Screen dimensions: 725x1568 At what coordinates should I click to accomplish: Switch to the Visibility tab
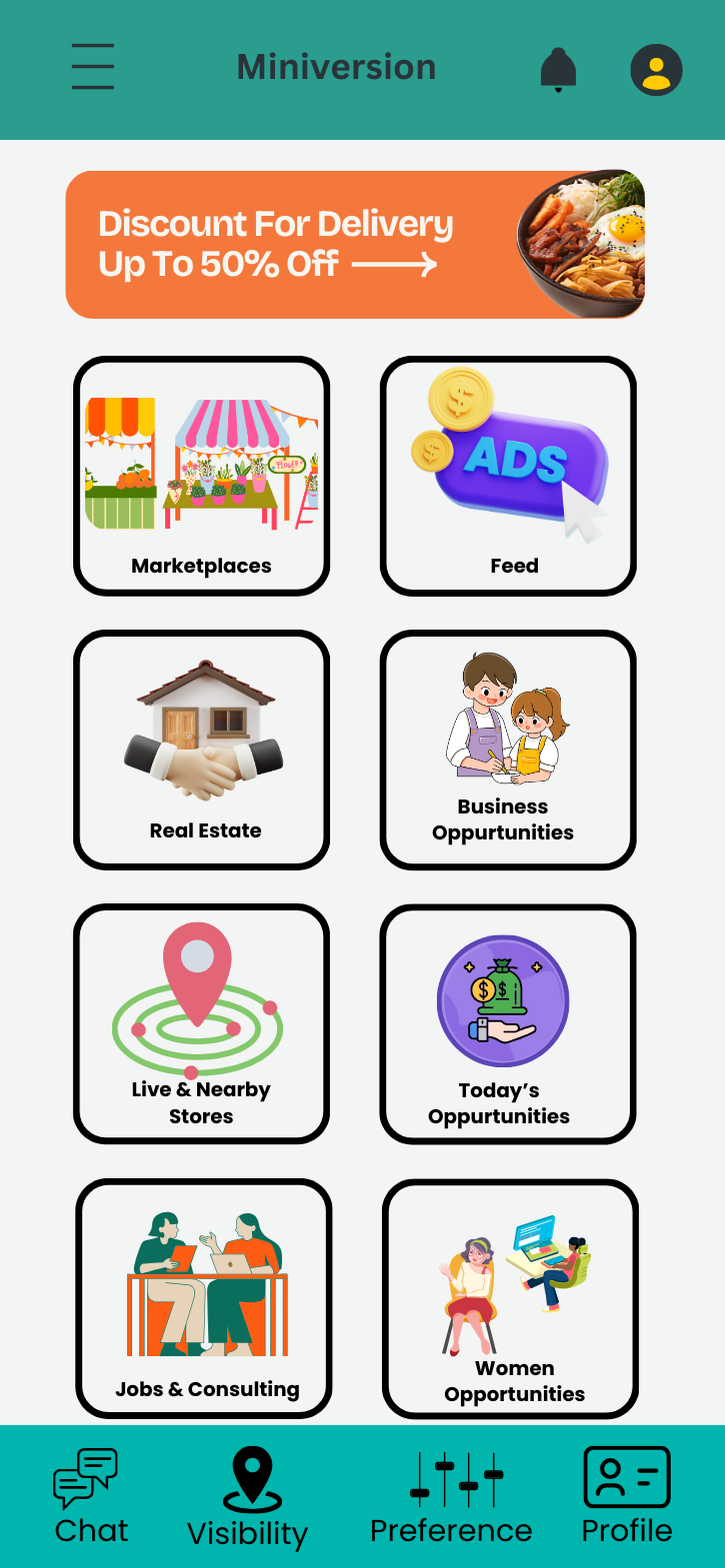pos(248,1498)
